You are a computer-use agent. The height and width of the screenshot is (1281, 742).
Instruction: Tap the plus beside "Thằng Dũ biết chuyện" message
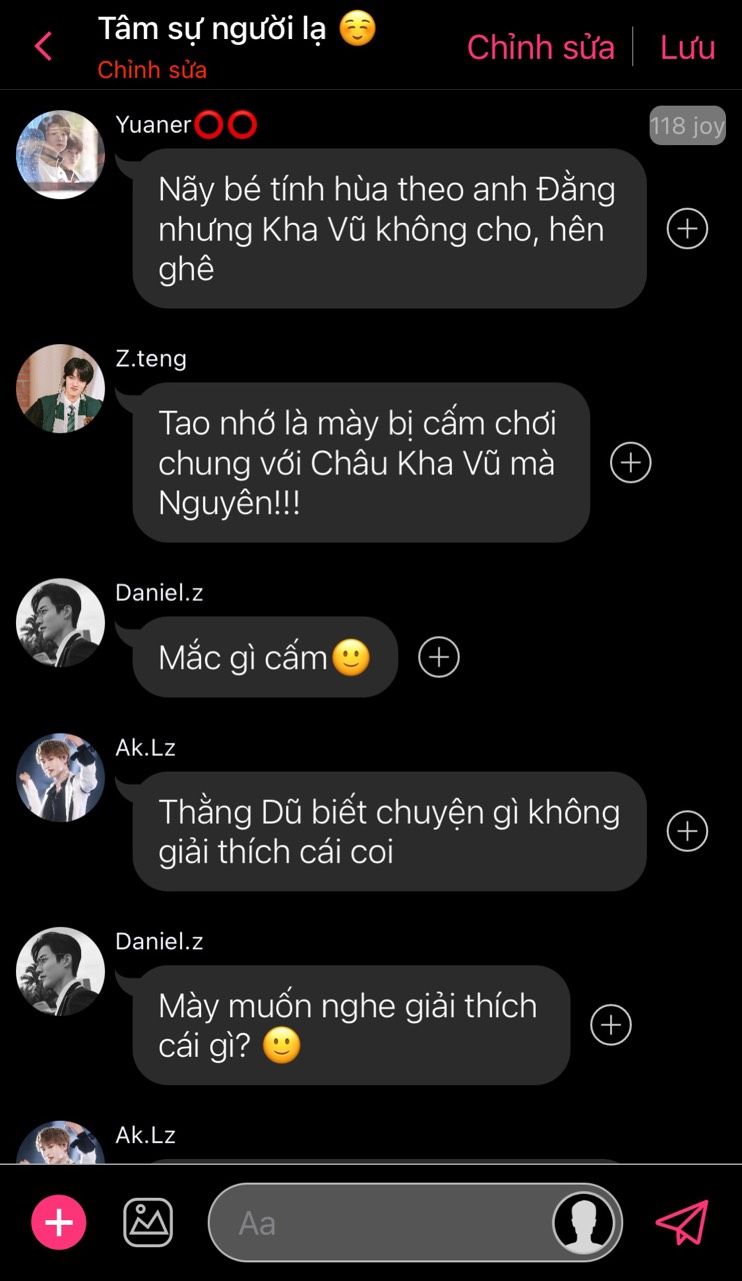pos(687,831)
